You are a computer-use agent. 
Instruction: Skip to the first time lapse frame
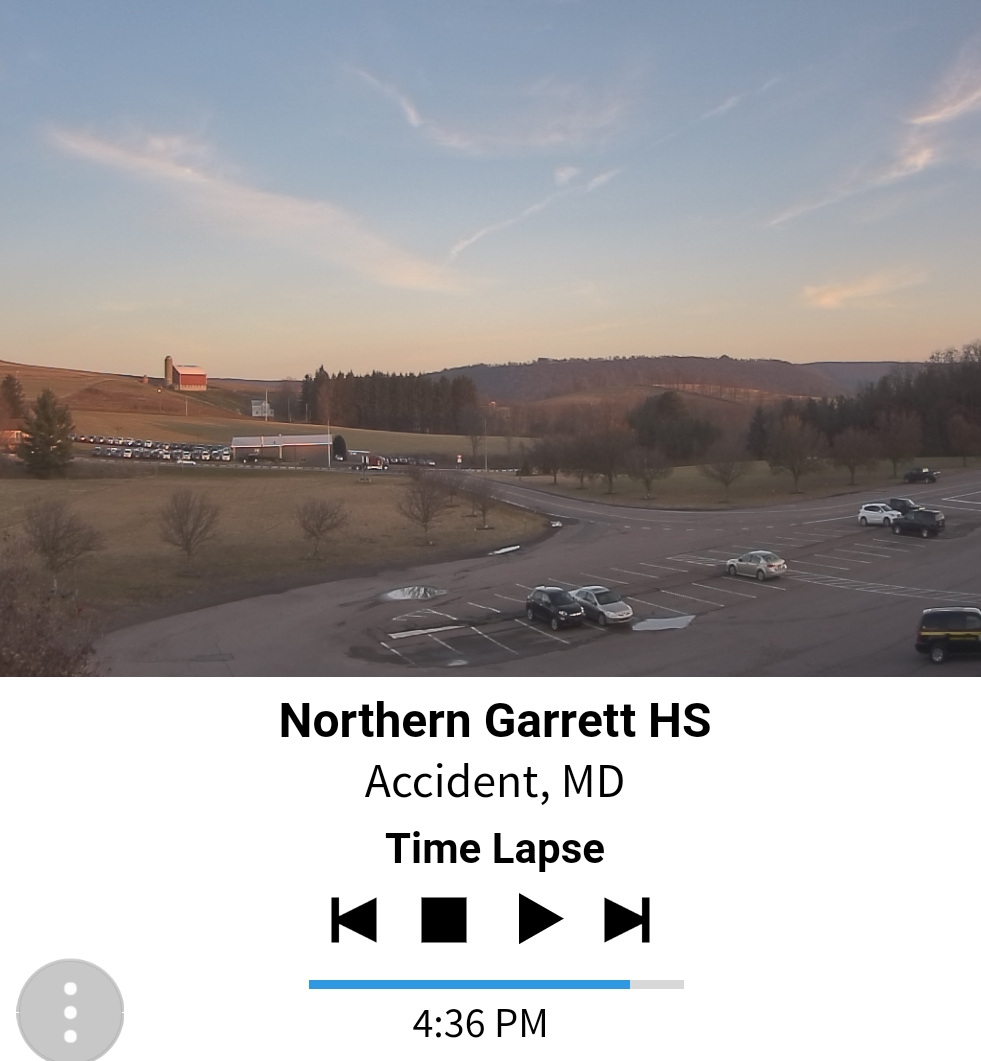coord(354,920)
